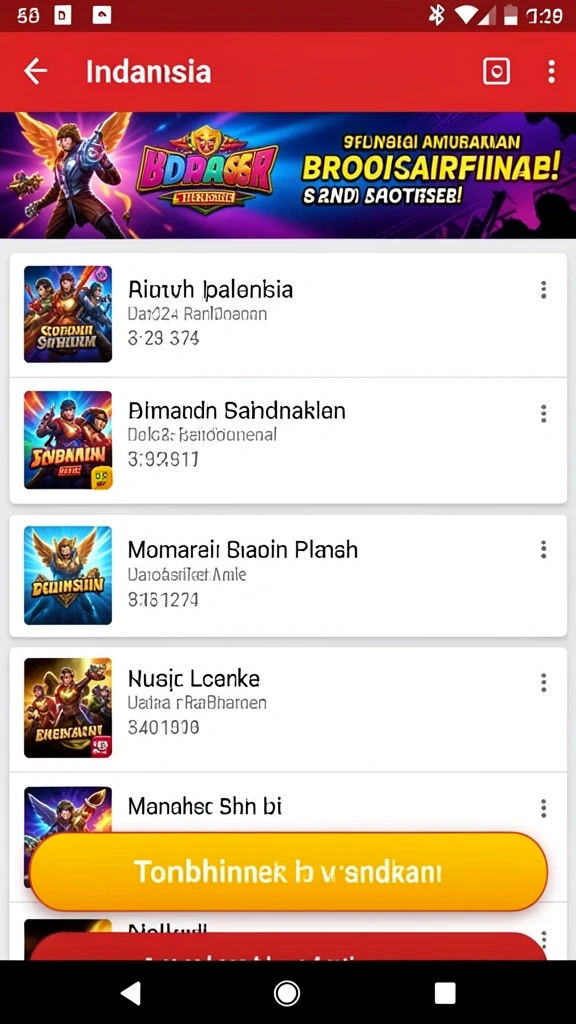Open more options for Riuwh Ipalenbia
Image resolution: width=576 pixels, height=1024 pixels.
[543, 290]
